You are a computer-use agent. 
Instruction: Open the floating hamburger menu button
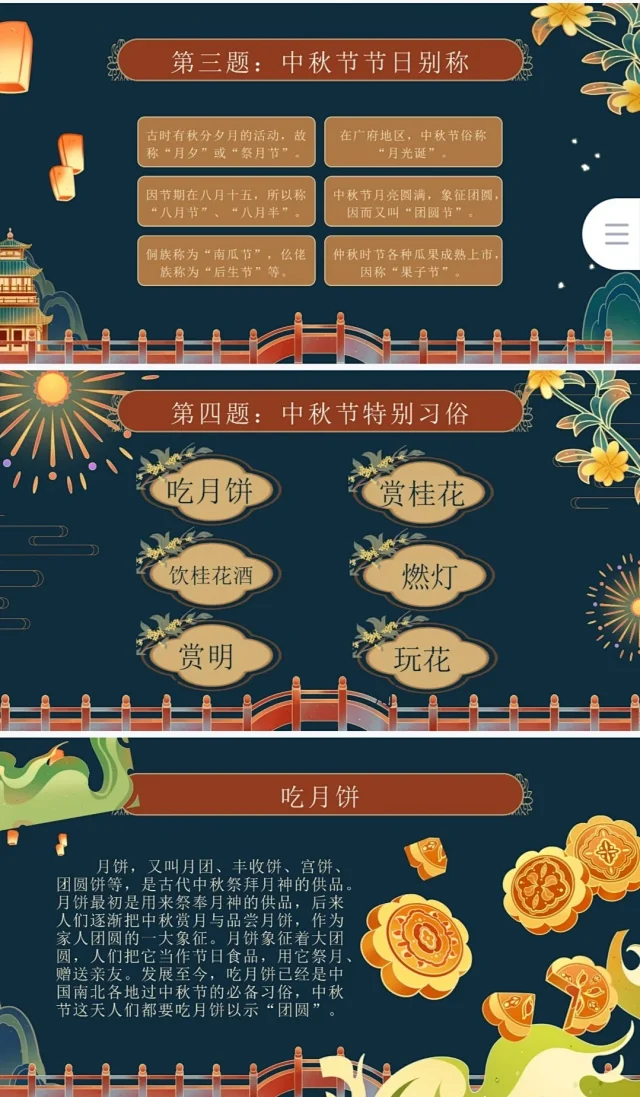pos(616,235)
